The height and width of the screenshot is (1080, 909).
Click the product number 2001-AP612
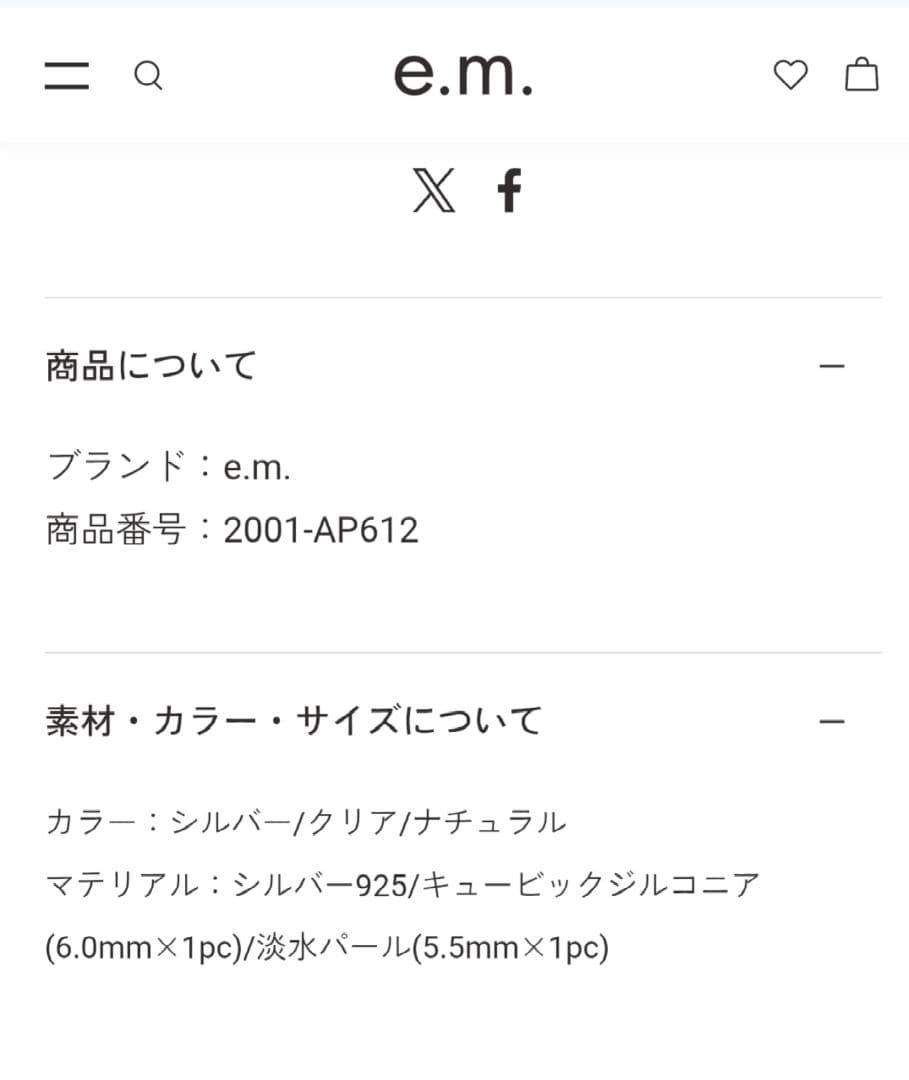click(x=322, y=529)
